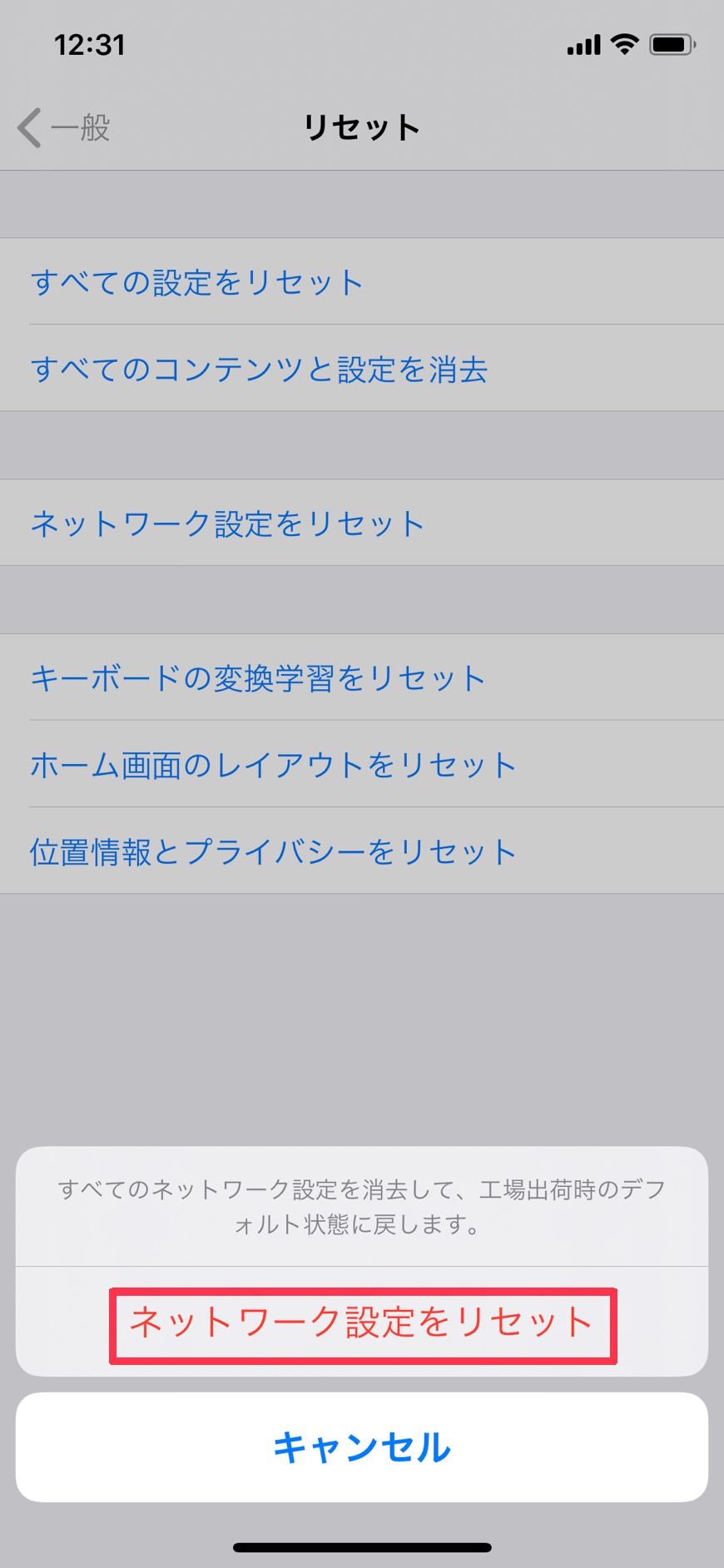Select すべての設定をリセット row
The width and height of the screenshot is (724, 1568).
(x=196, y=282)
